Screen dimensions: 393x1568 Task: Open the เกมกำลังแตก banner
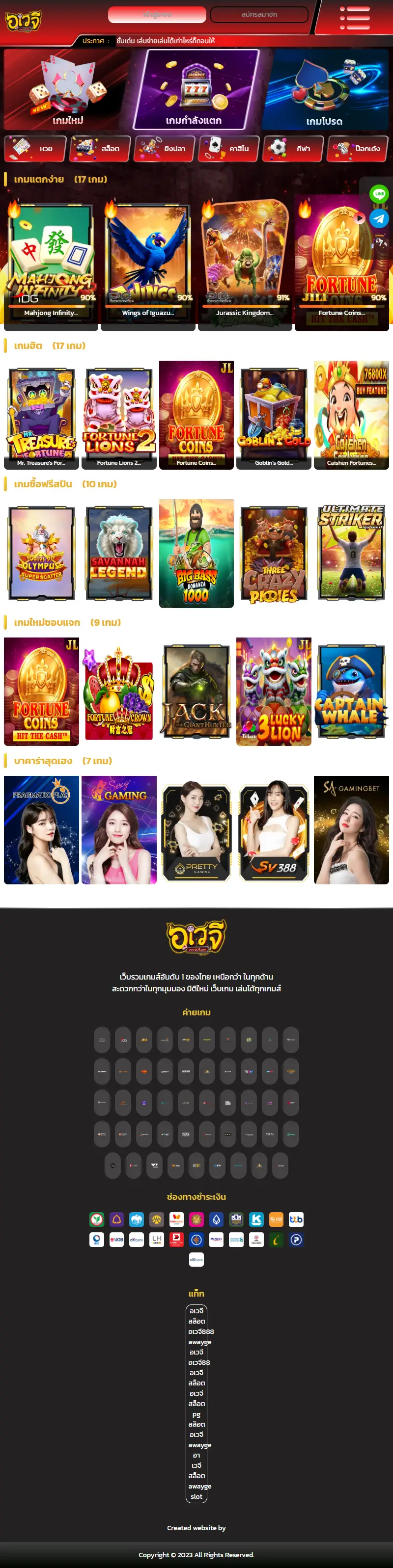196,89
